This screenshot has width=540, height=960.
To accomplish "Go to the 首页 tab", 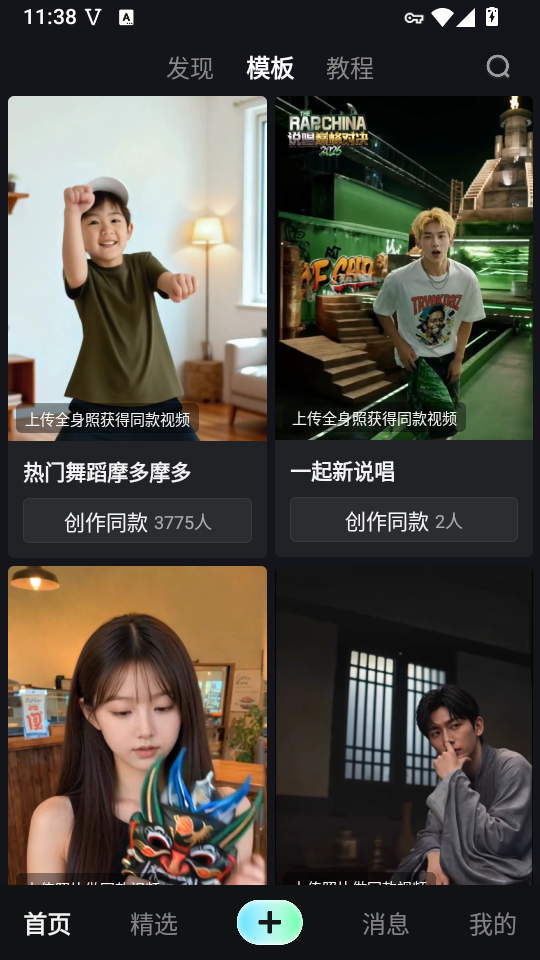I will point(47,924).
